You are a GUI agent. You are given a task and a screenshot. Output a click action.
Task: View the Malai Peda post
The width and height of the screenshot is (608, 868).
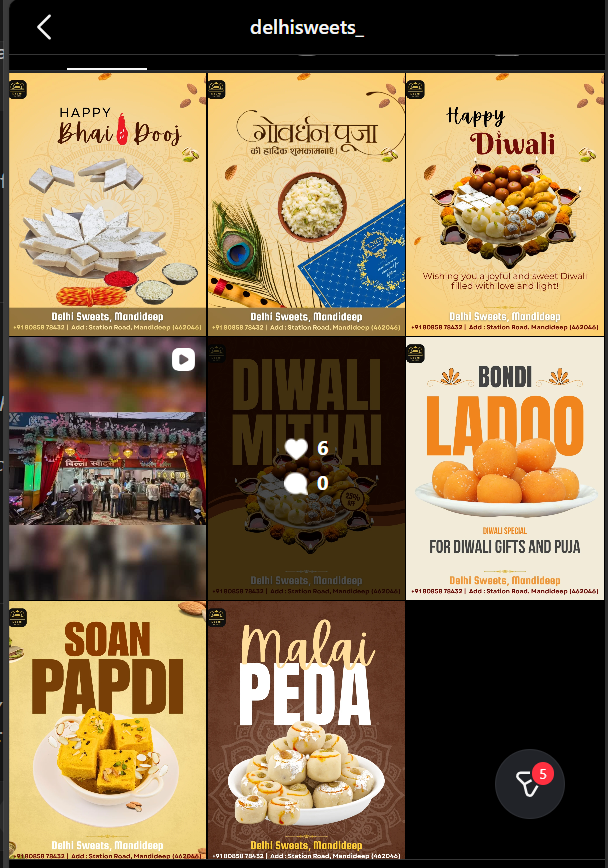306,730
